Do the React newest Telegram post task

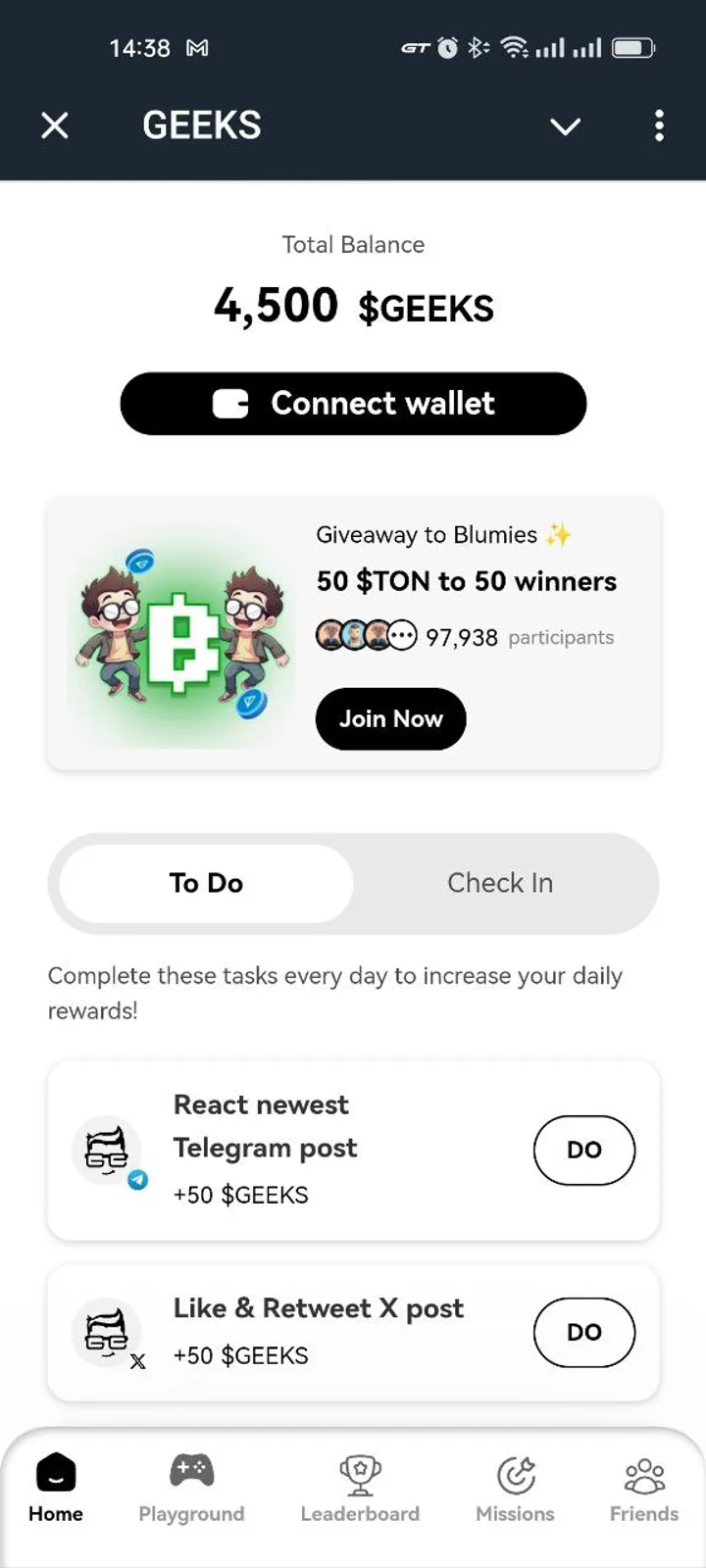[x=584, y=1150]
